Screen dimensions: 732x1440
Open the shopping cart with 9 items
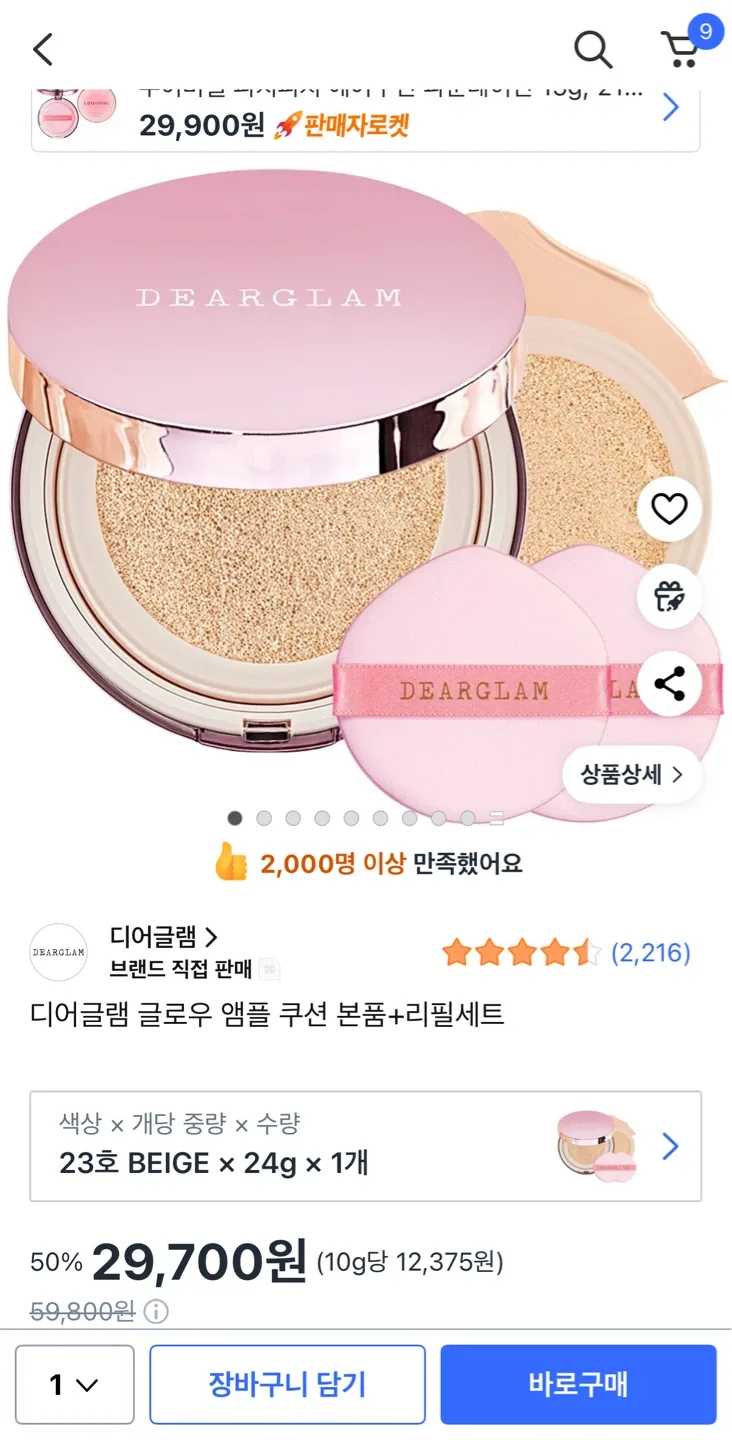point(682,47)
